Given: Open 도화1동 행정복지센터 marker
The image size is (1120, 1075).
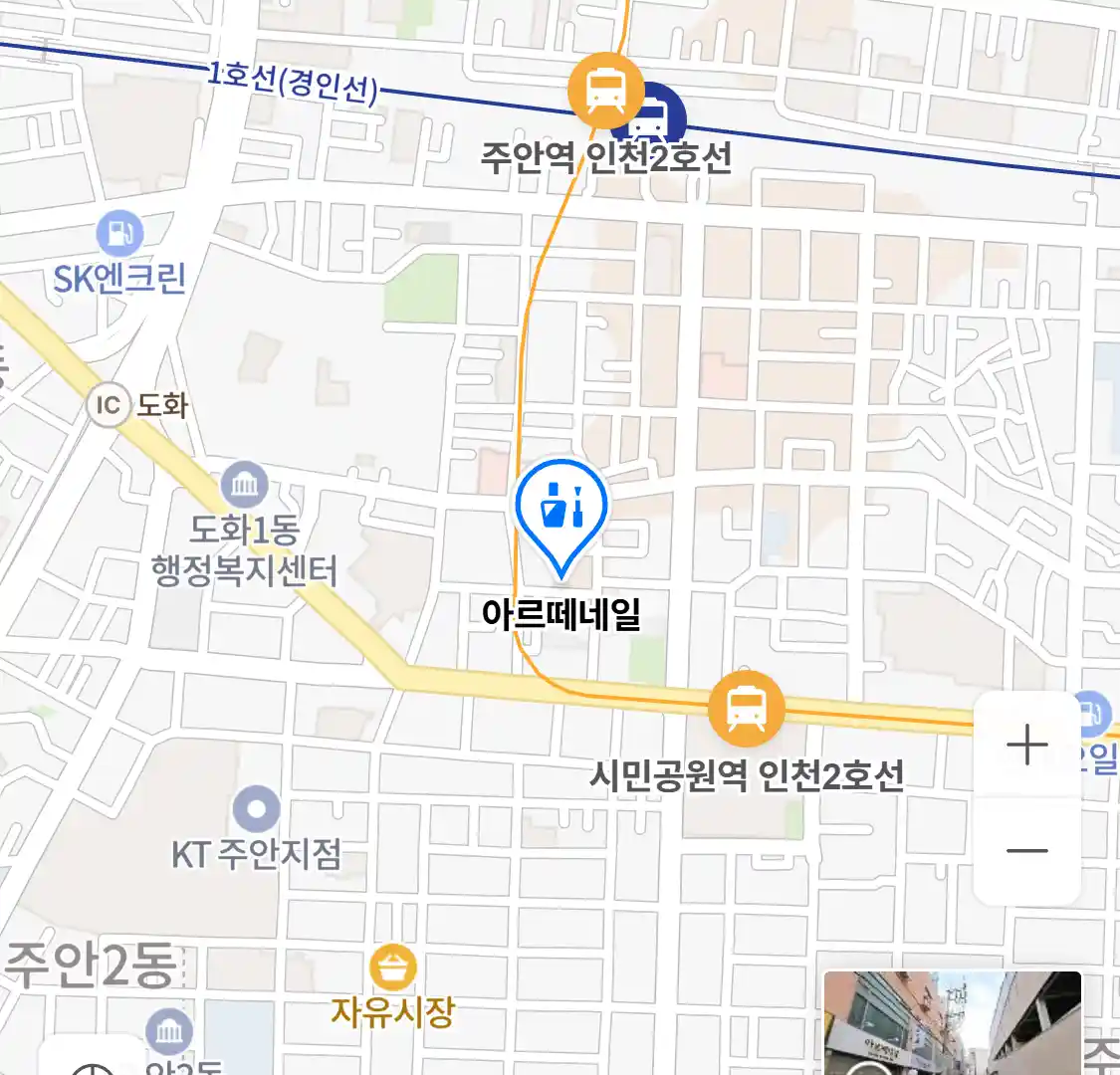Looking at the screenshot, I should coord(245,487).
